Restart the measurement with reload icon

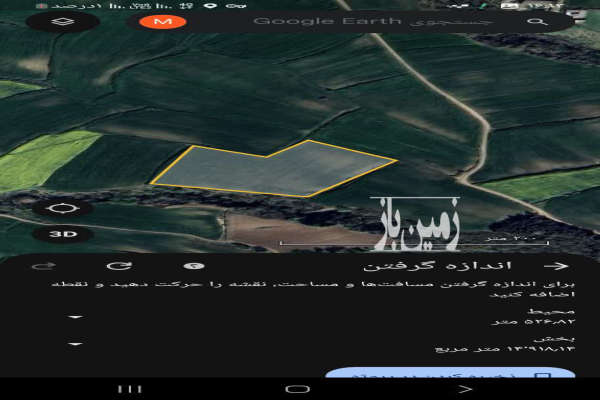pos(120,266)
